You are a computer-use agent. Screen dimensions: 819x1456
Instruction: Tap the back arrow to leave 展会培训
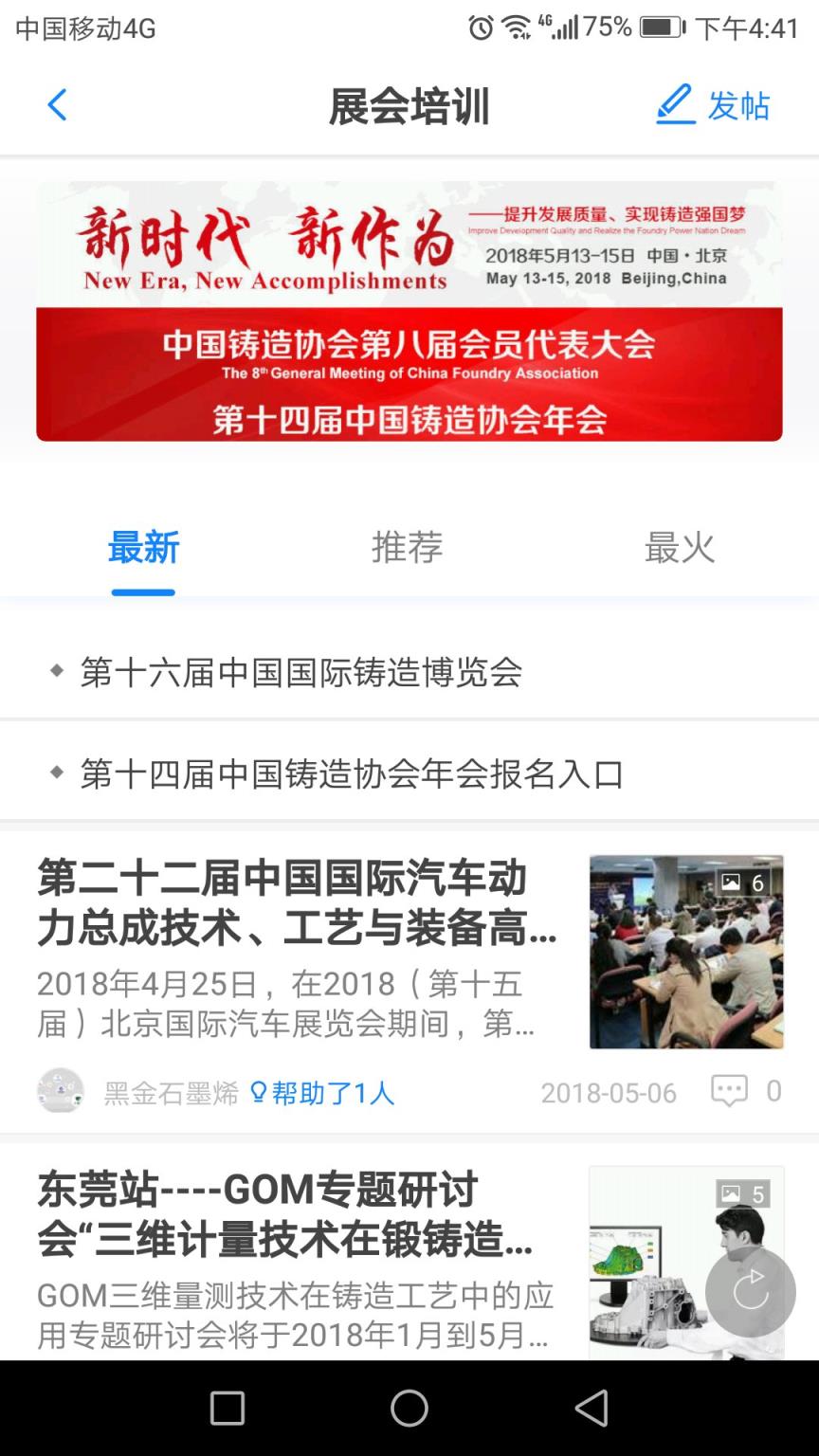click(56, 105)
